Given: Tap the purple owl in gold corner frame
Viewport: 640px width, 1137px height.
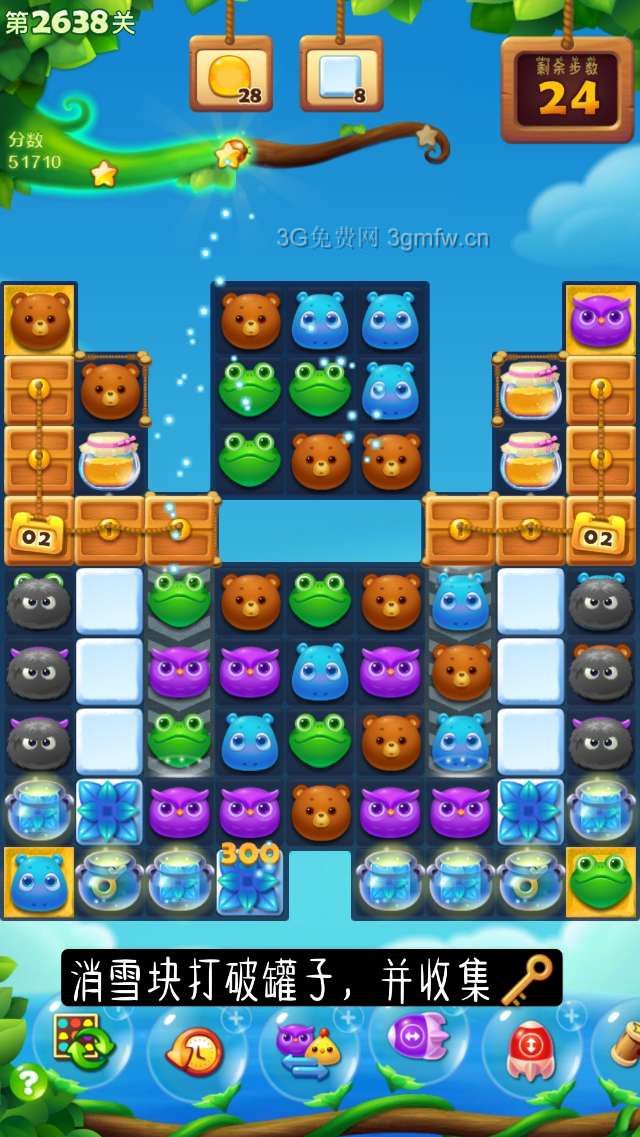Looking at the screenshot, I should (600, 321).
